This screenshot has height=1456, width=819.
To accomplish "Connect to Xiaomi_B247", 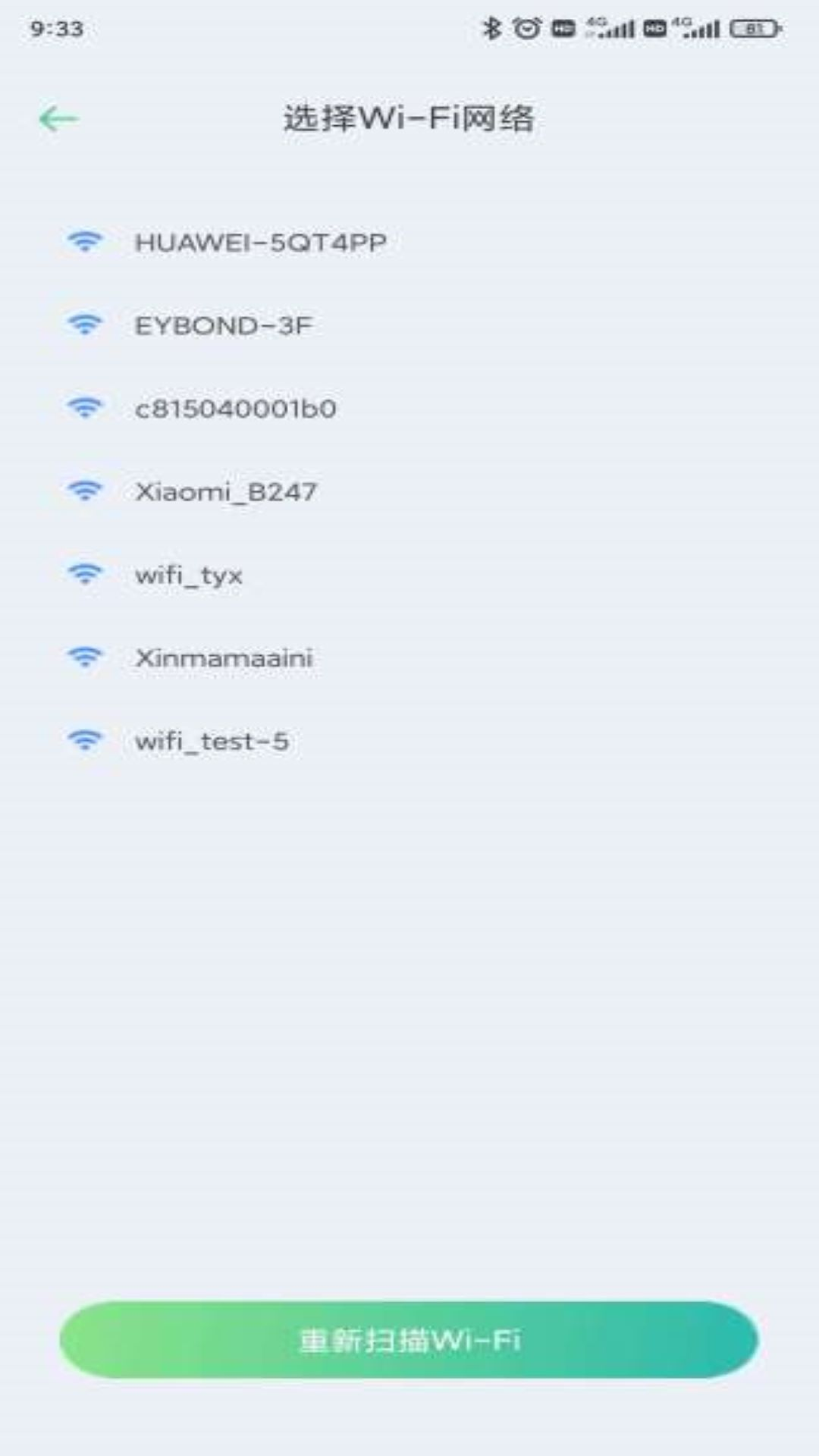I will click(225, 492).
